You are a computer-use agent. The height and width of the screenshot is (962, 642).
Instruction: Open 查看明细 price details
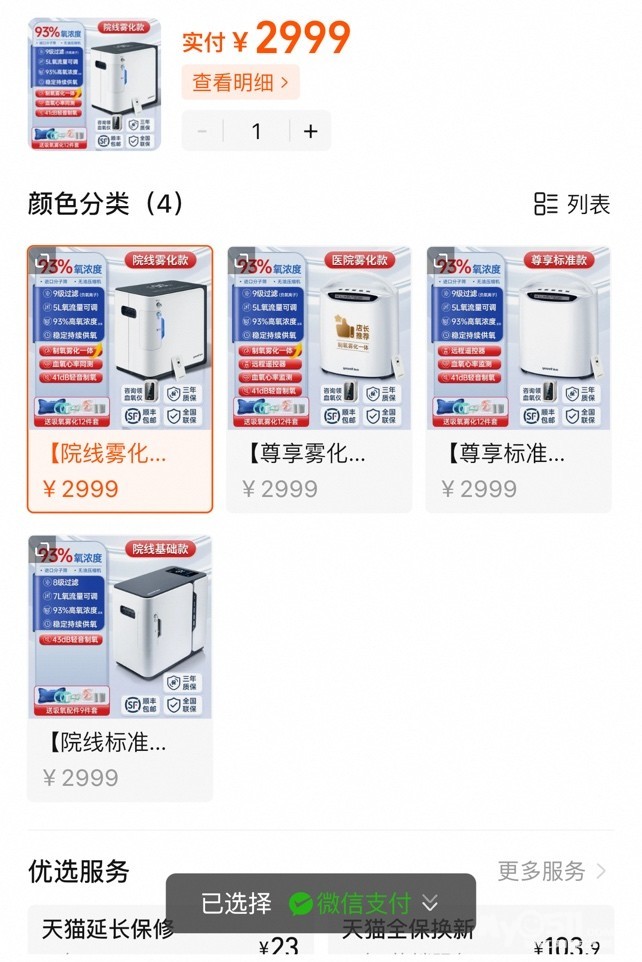pos(240,82)
